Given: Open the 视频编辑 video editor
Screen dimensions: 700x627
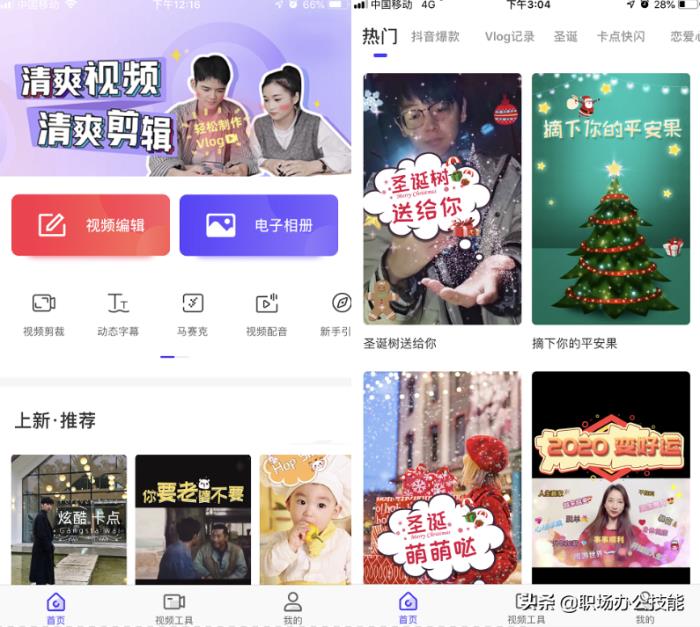Looking at the screenshot, I should 91,225.
